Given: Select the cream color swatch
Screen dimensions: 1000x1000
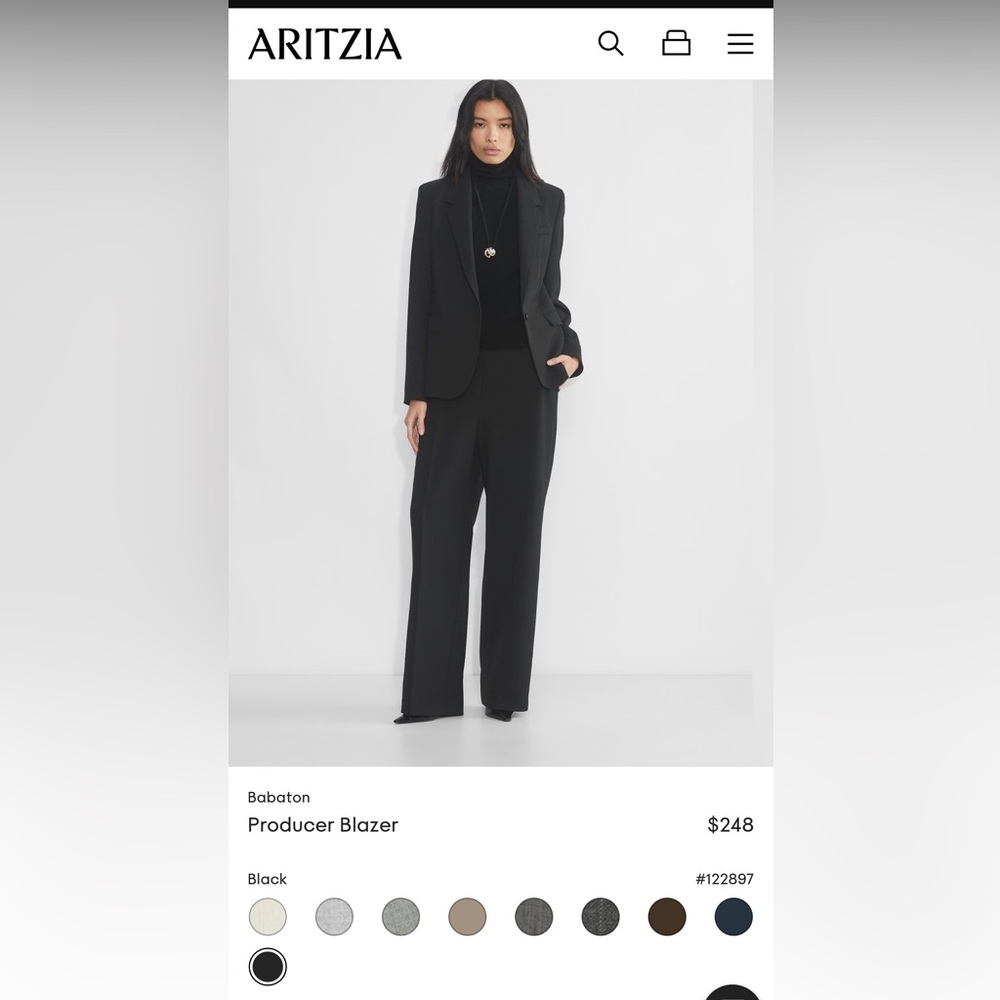Looking at the screenshot, I should click(267, 916).
